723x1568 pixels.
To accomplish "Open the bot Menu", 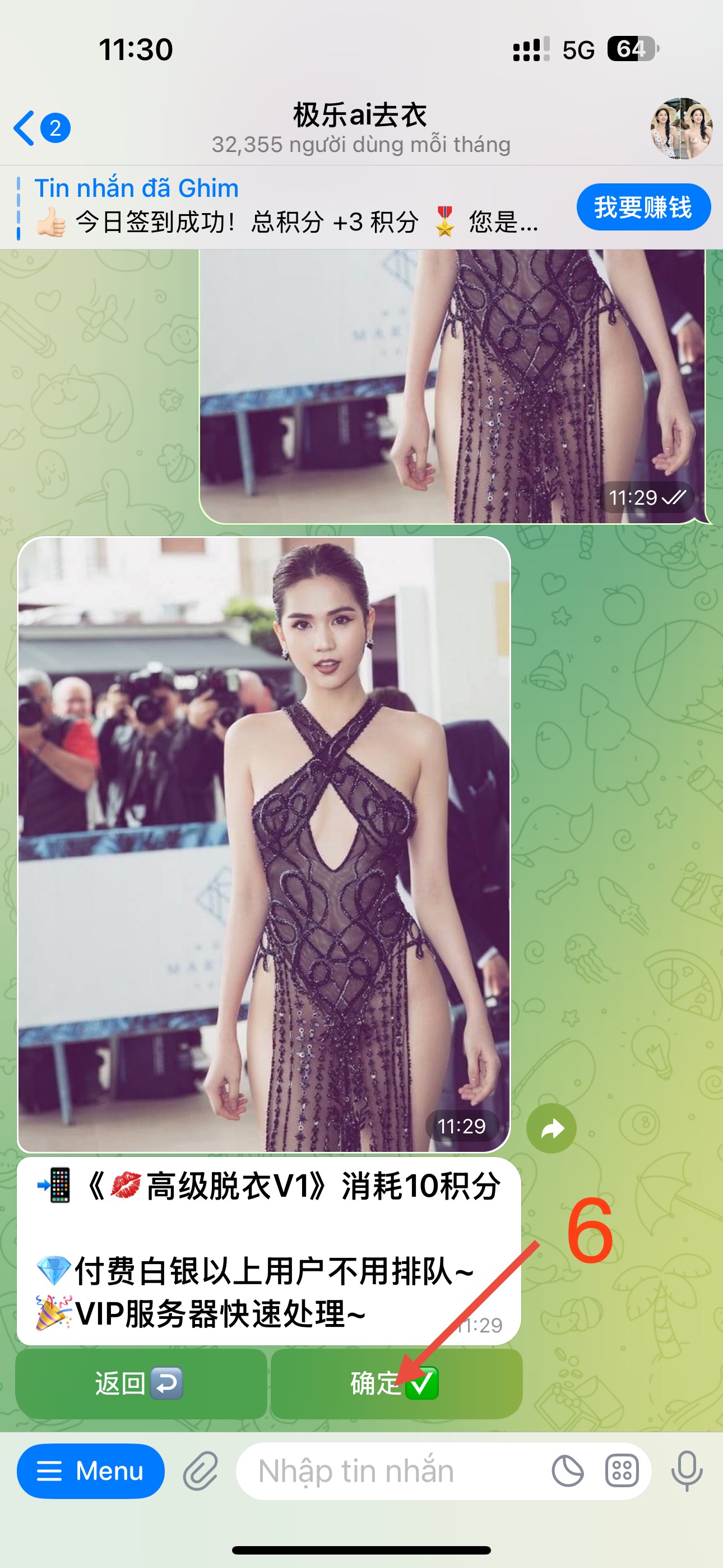I will pyautogui.click(x=91, y=1471).
